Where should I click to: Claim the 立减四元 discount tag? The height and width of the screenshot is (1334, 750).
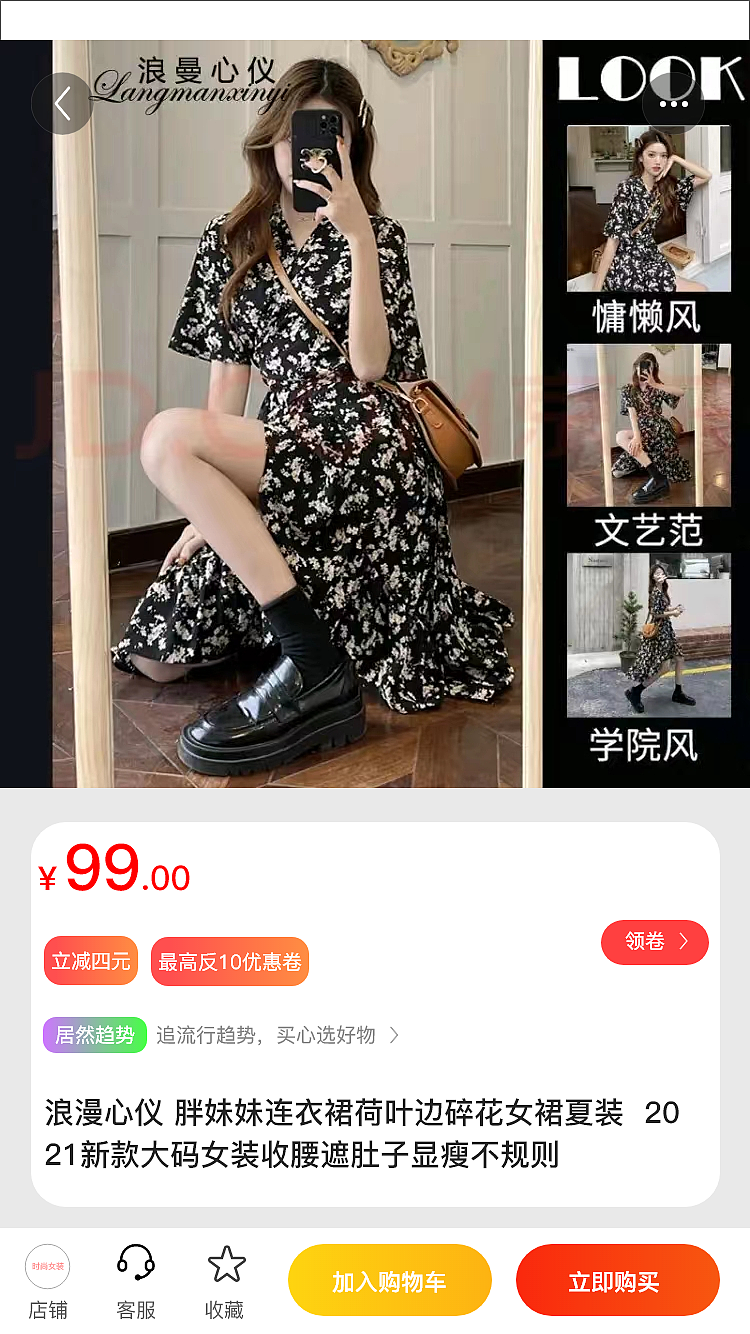pos(90,960)
